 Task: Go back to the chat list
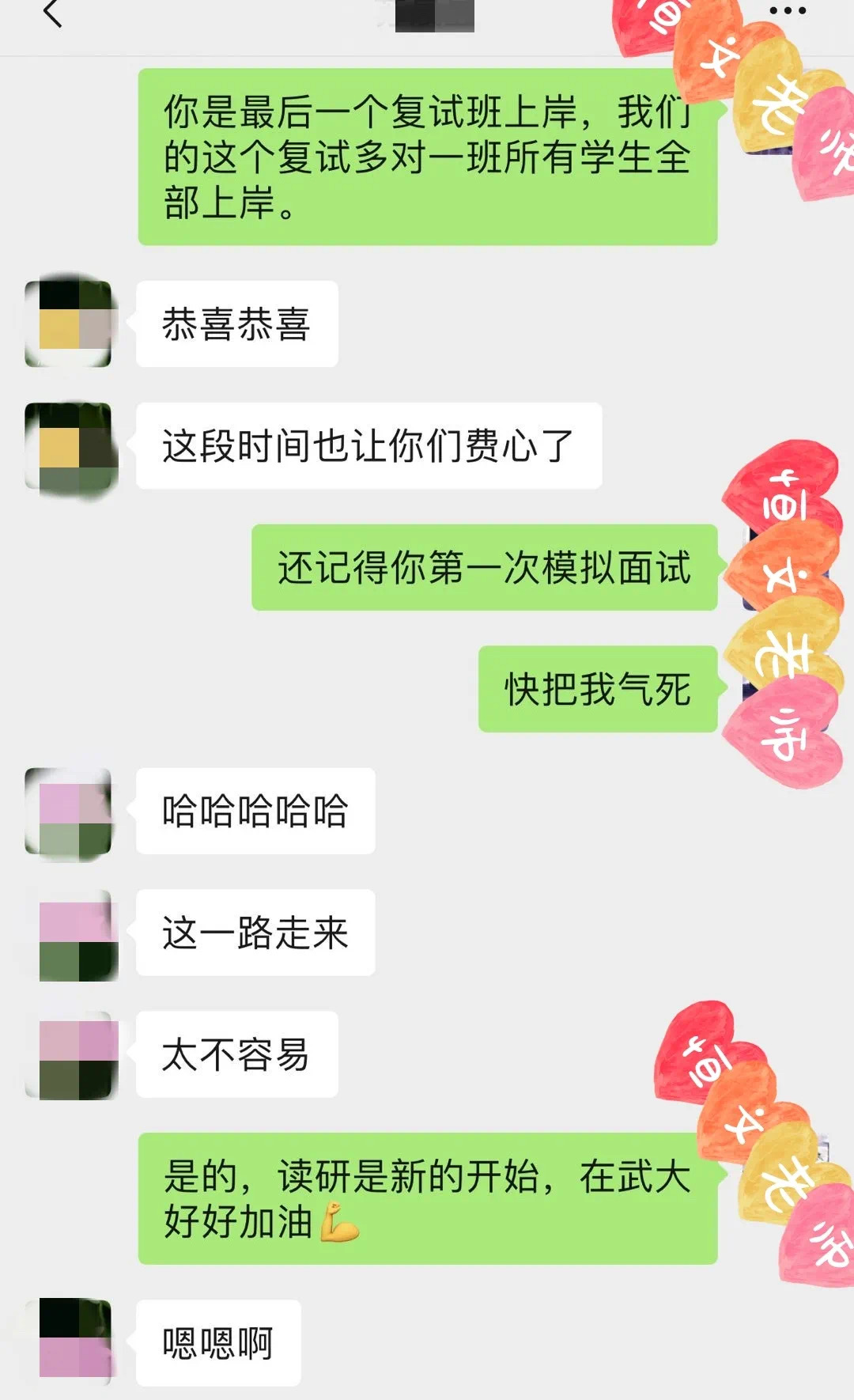tap(53, 14)
